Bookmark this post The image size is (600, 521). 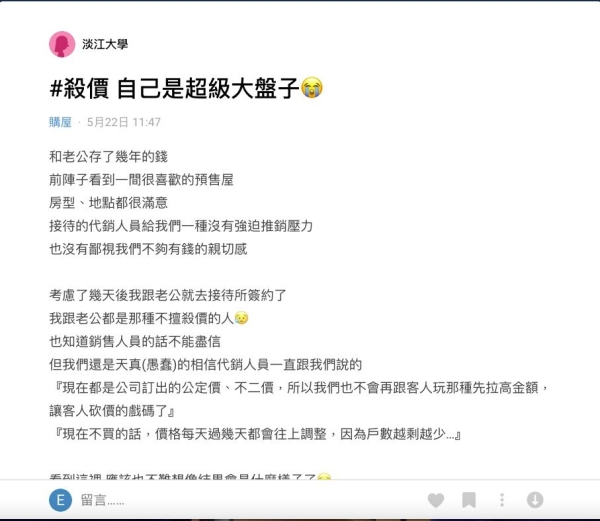(468, 500)
